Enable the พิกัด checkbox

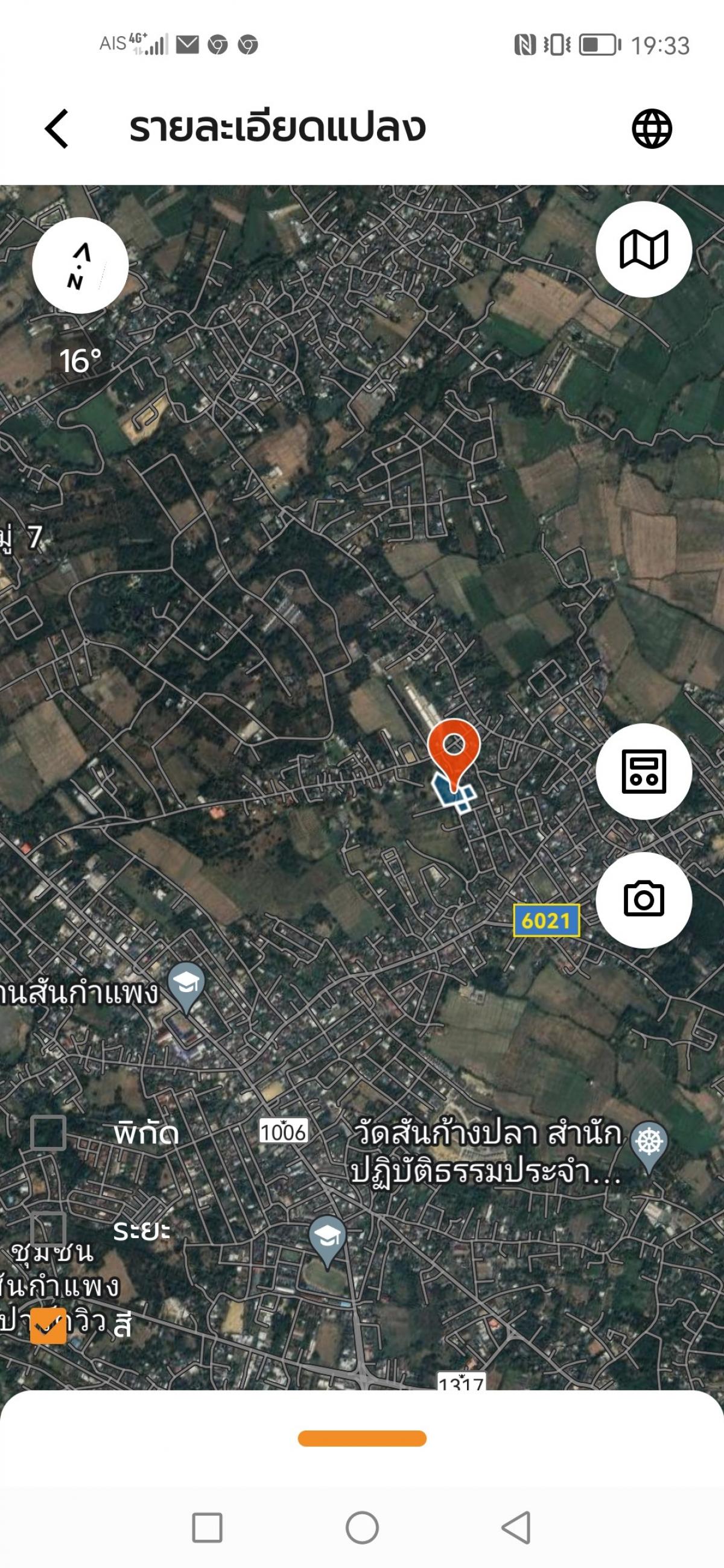coord(48,1133)
